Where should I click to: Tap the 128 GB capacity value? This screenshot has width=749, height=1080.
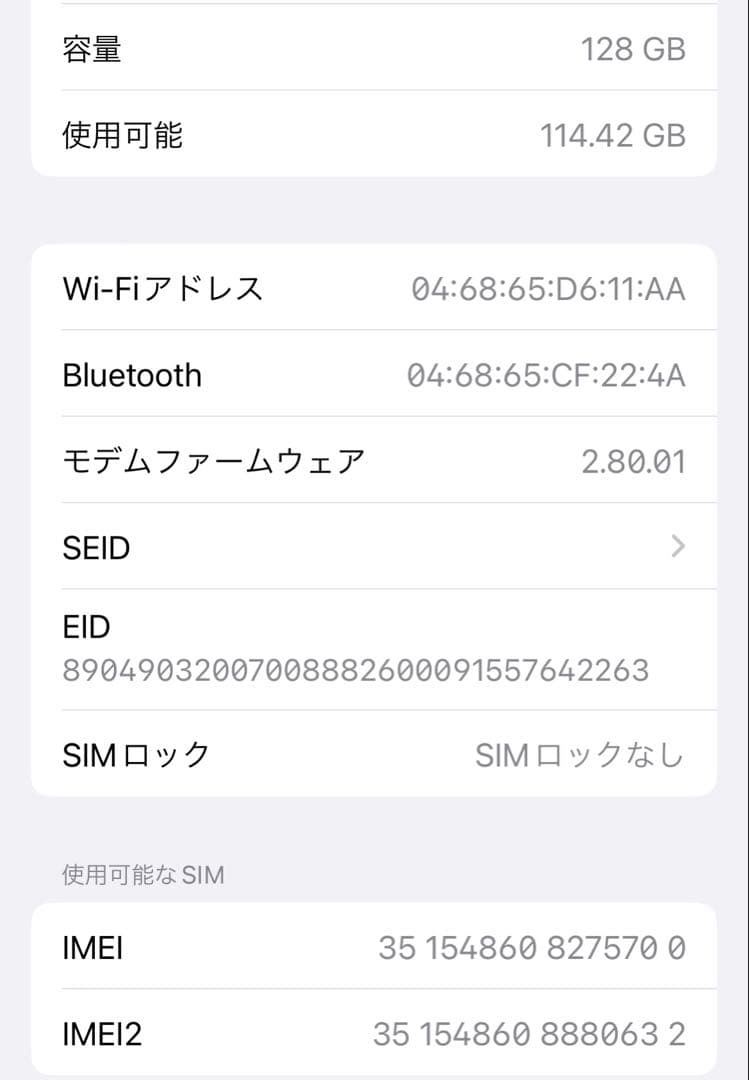click(632, 50)
